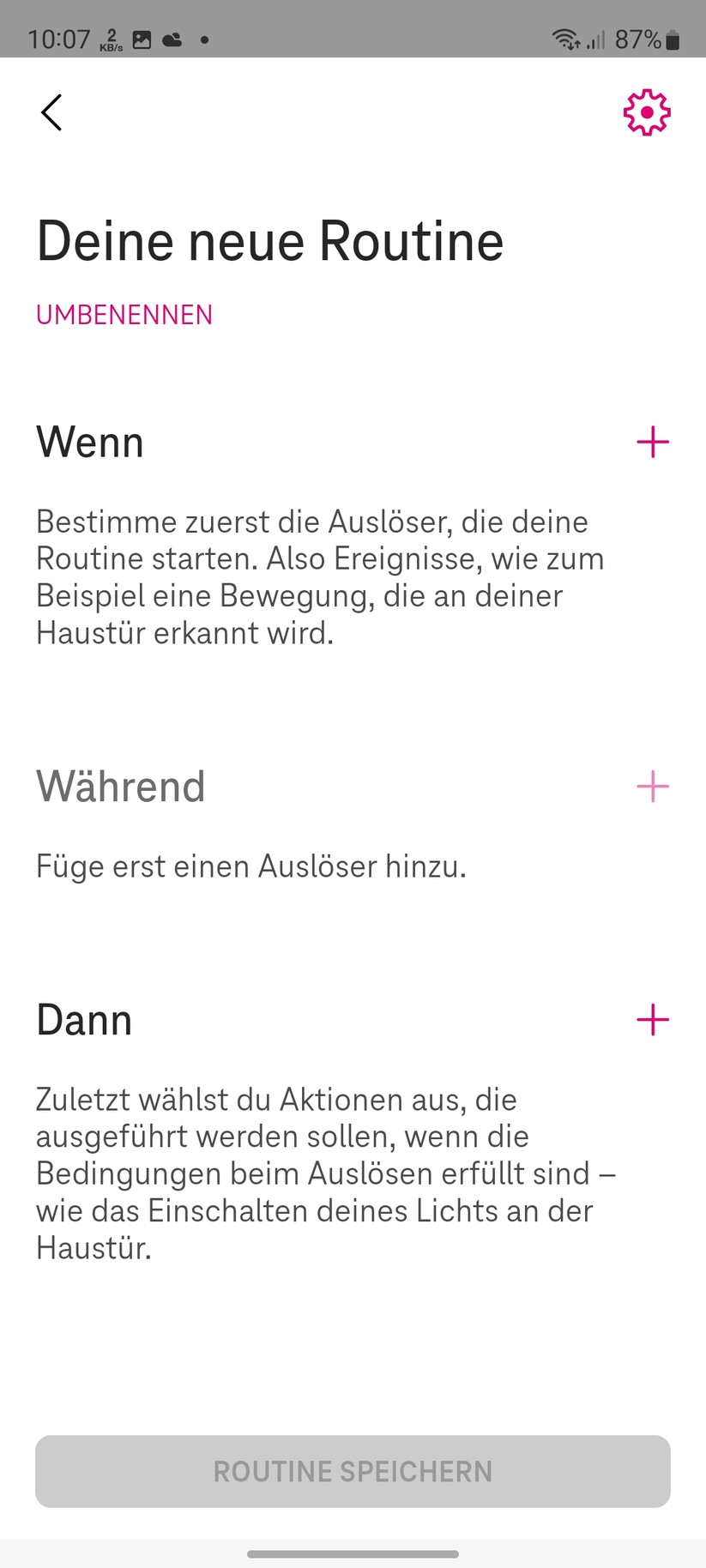
Task: Tap the navigation handle at the screen bottom
Action: 353,1554
